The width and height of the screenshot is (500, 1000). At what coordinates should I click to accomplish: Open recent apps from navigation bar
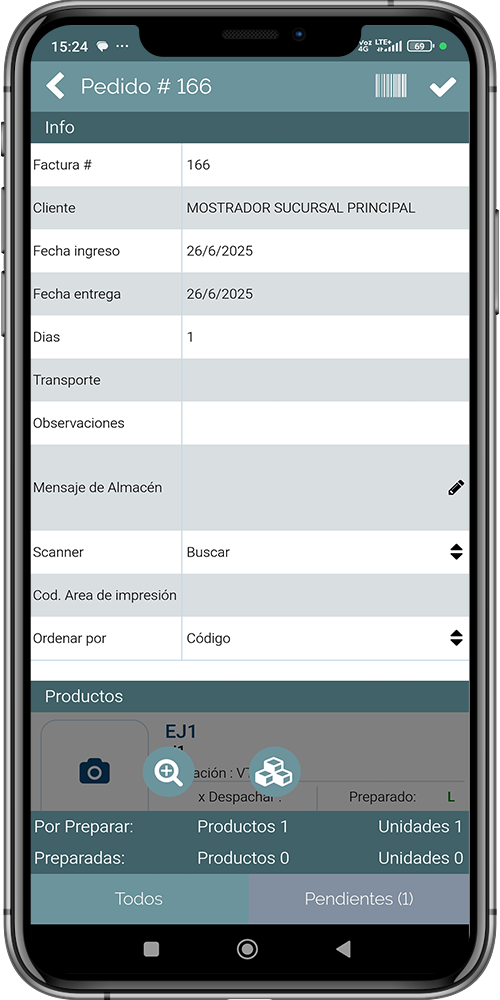(152, 950)
